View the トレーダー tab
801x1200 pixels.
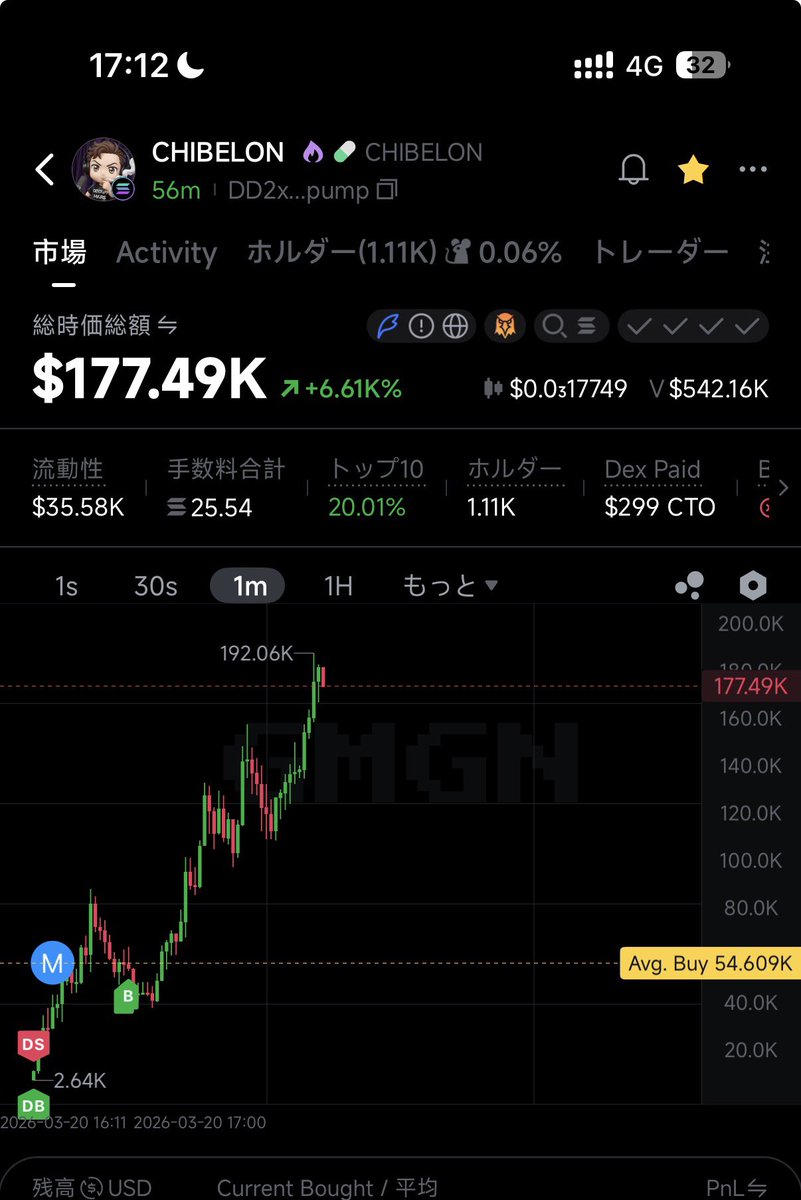click(x=660, y=253)
